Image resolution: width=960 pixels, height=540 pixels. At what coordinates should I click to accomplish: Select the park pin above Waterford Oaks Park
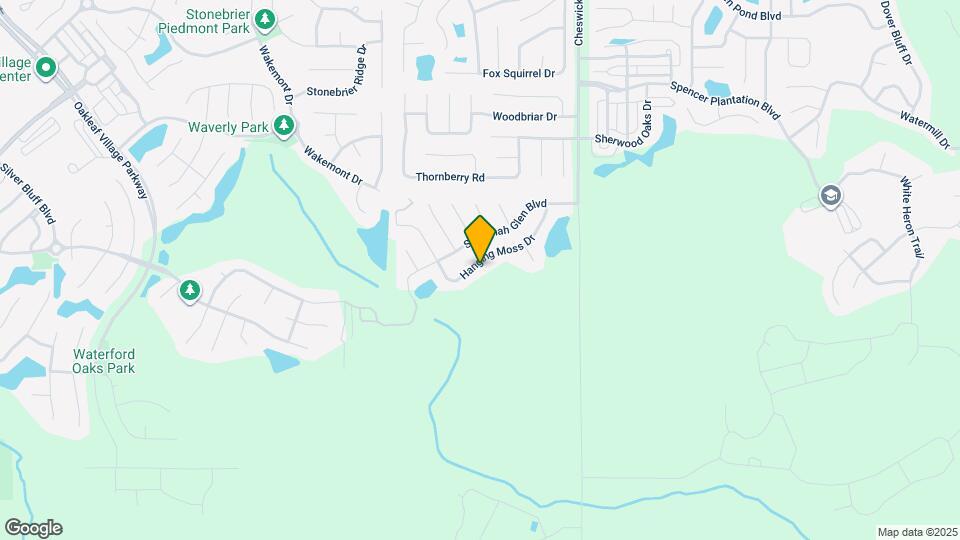coord(190,290)
